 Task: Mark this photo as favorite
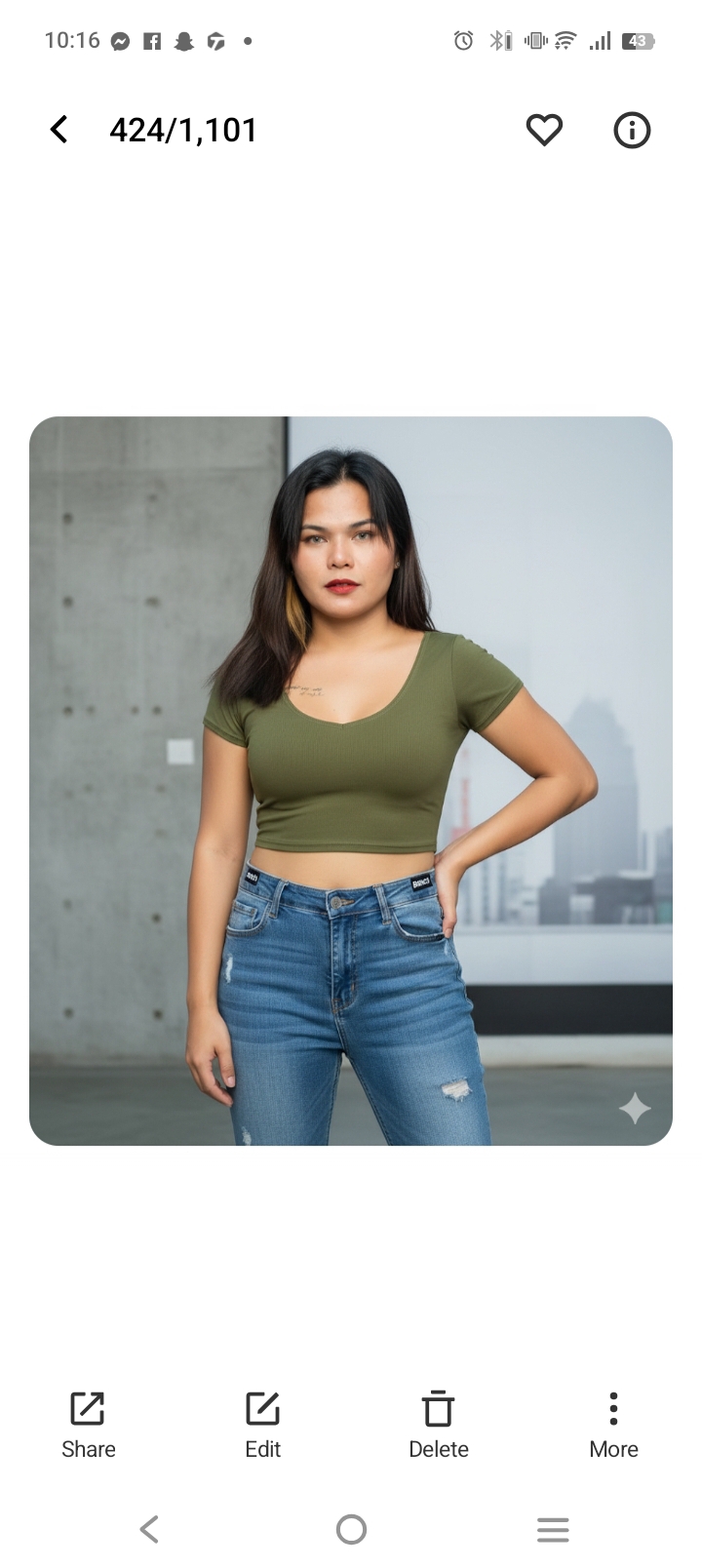(x=544, y=130)
